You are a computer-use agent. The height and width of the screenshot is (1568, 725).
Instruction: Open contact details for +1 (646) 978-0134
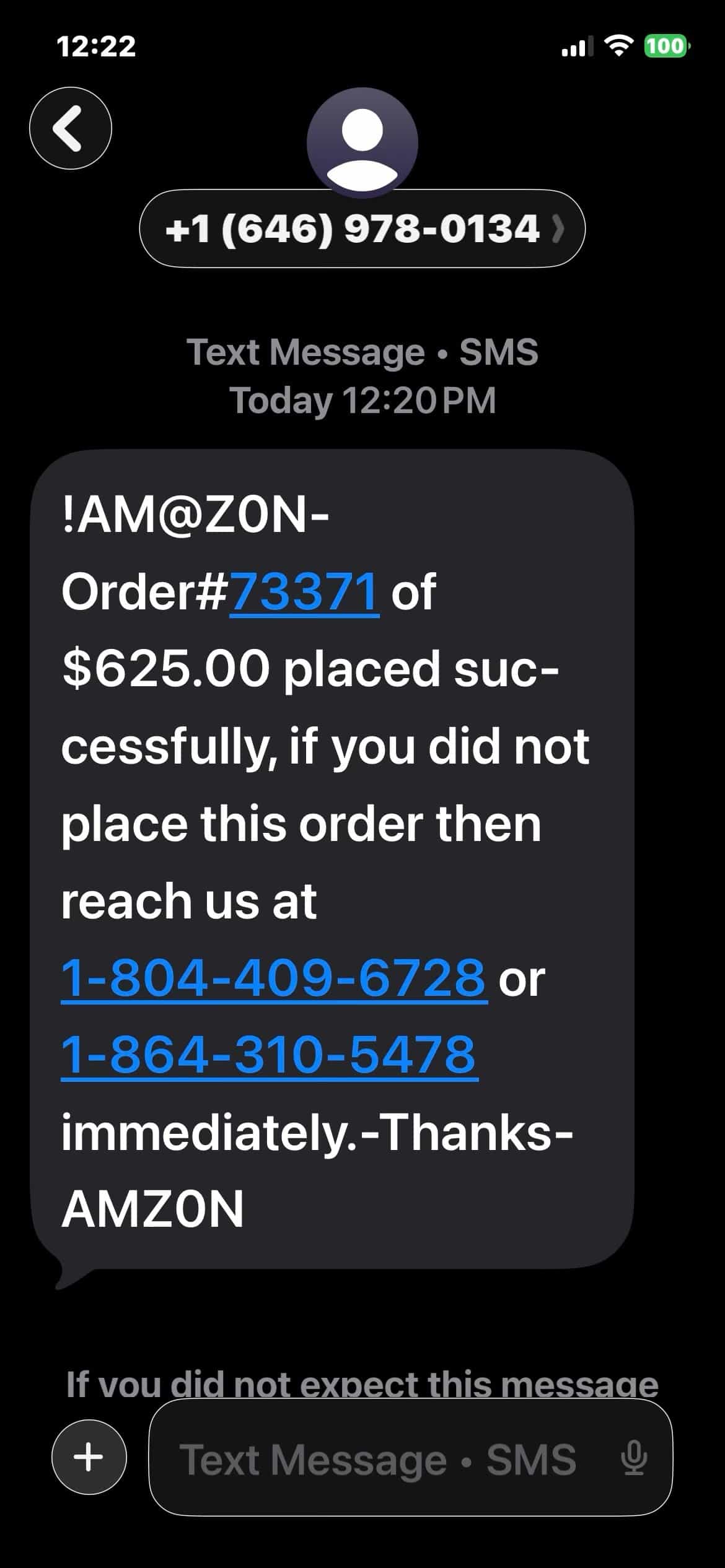362,229
